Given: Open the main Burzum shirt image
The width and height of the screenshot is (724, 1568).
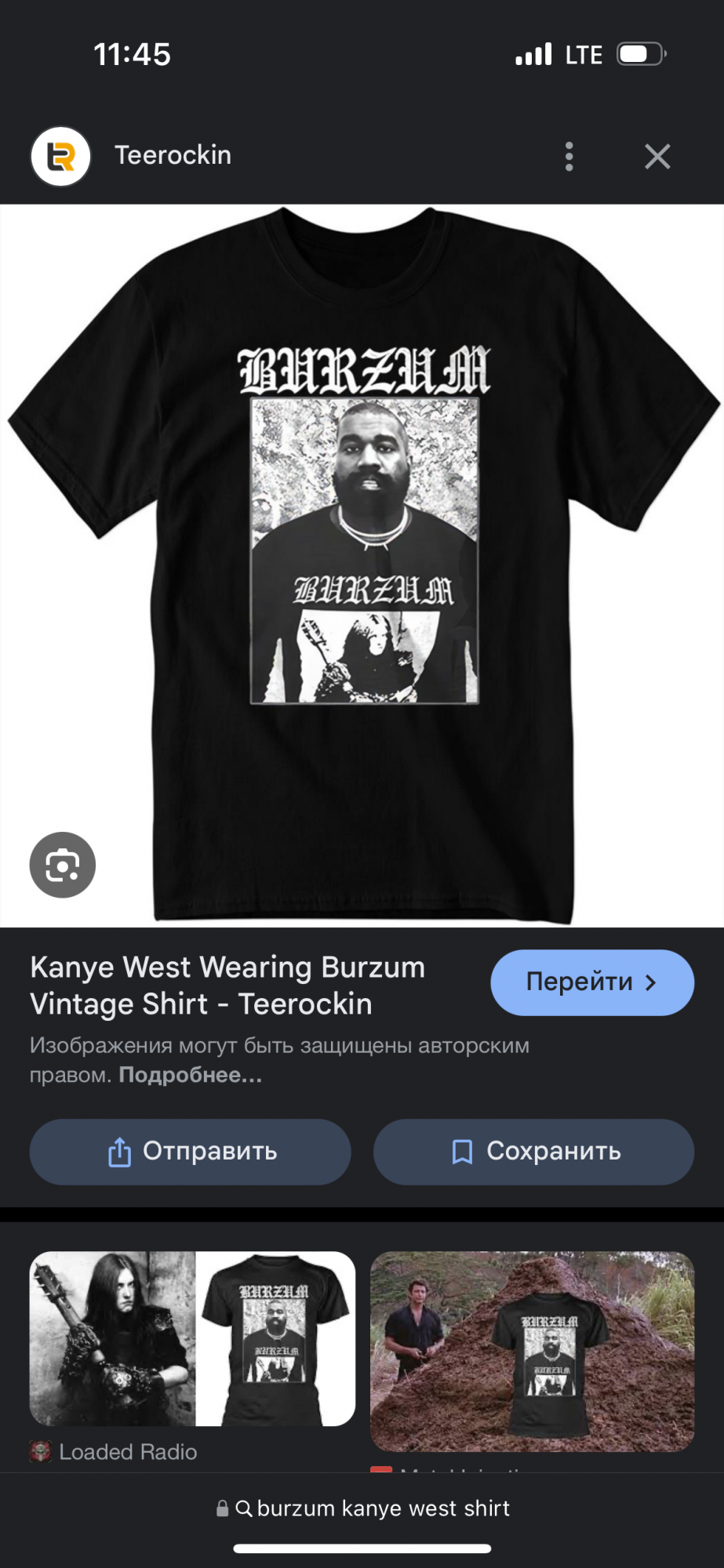Looking at the screenshot, I should (362, 564).
